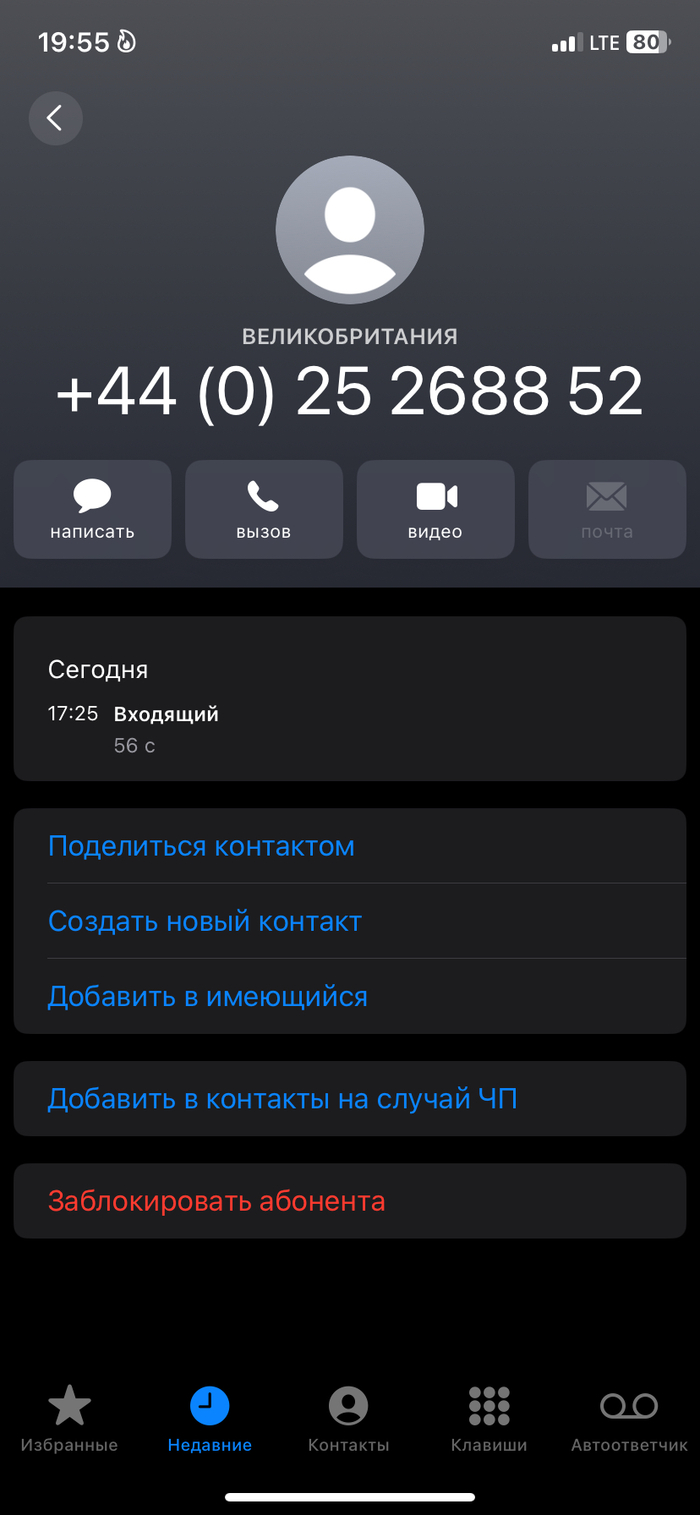Image resolution: width=700 pixels, height=1515 pixels.
Task: Call the number with вызов button
Action: (264, 508)
